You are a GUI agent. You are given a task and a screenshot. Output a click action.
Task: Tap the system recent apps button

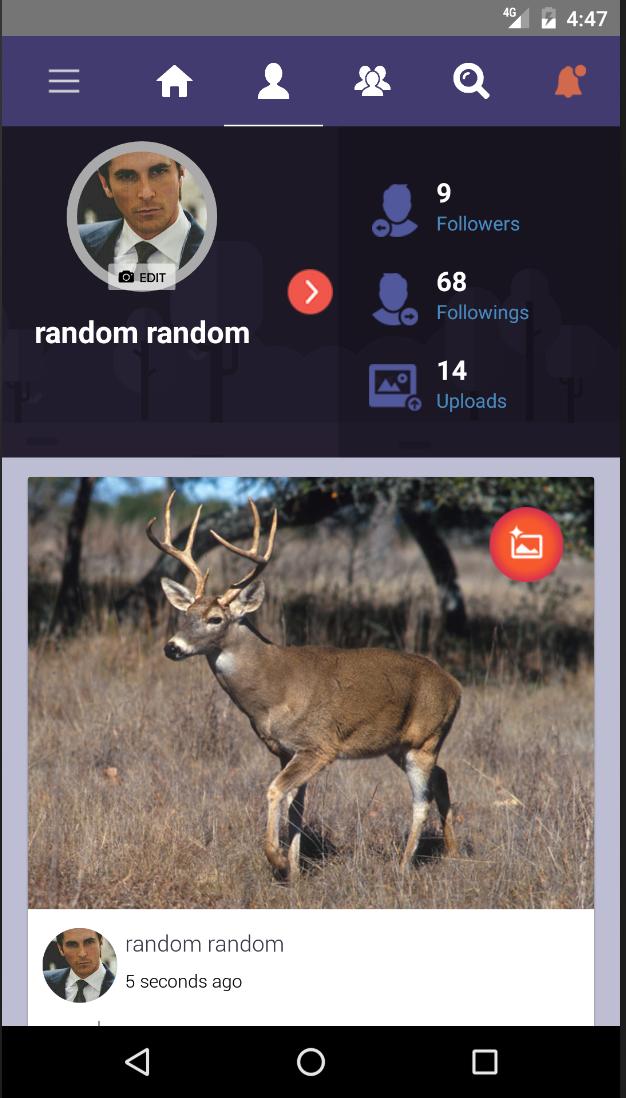(x=485, y=1062)
